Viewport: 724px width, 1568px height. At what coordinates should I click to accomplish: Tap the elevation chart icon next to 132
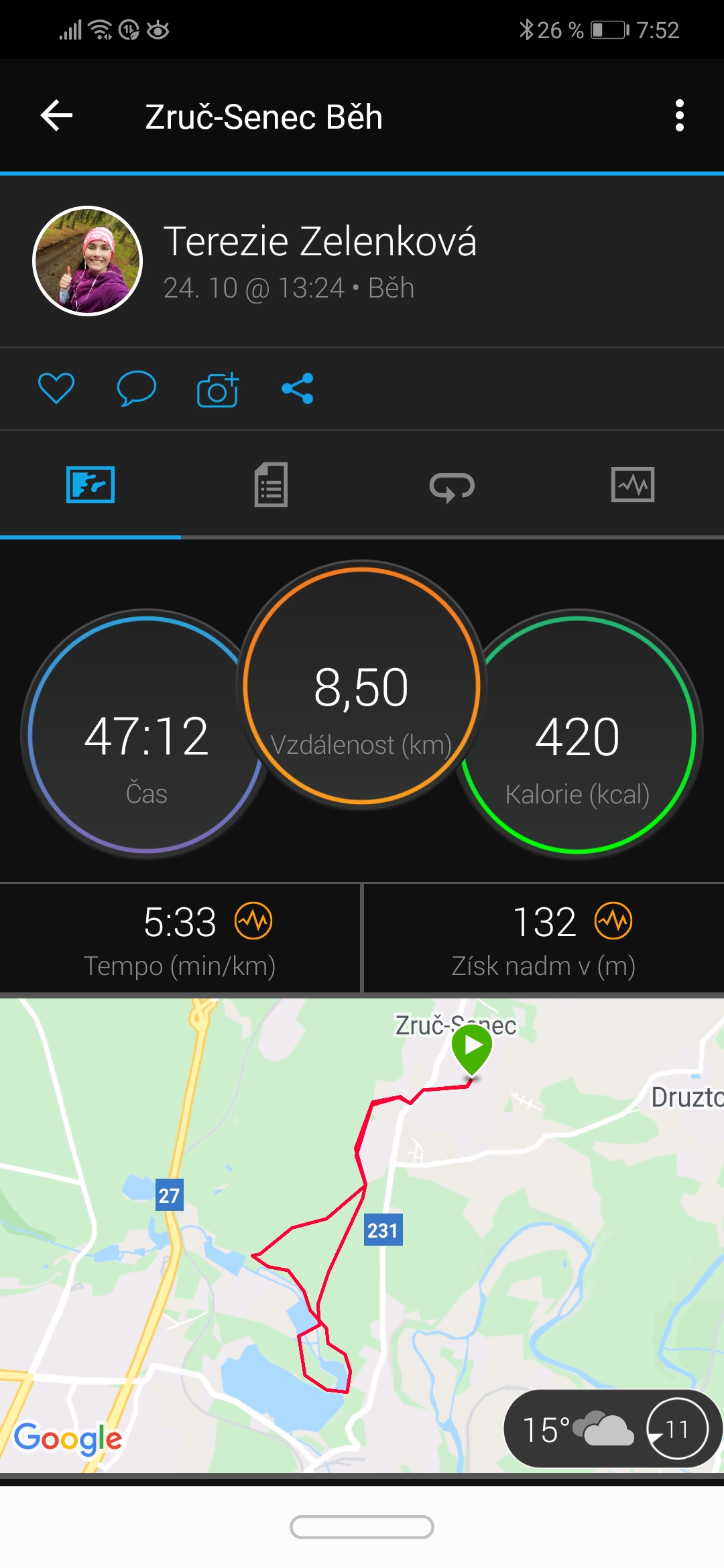(x=613, y=921)
